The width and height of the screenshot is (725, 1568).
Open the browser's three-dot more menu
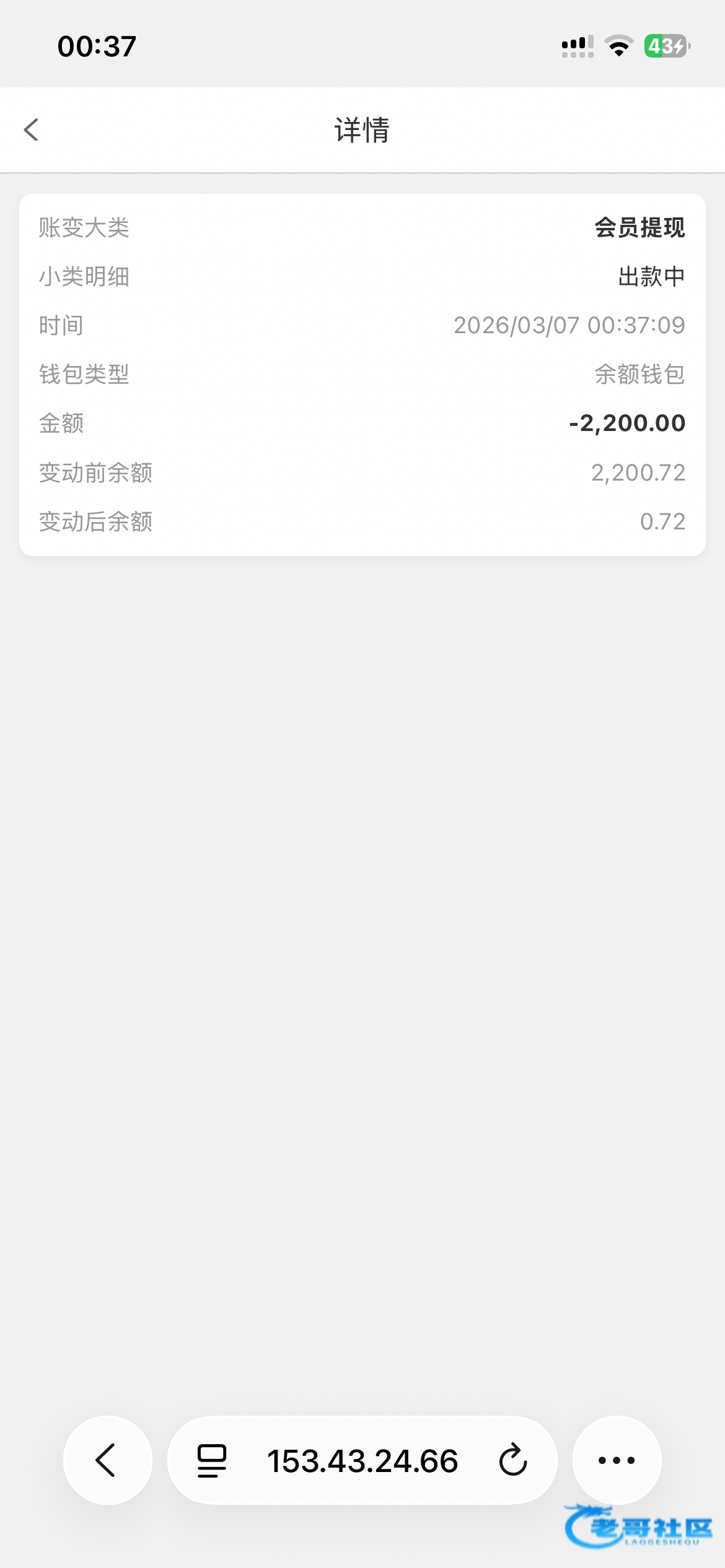click(617, 1460)
